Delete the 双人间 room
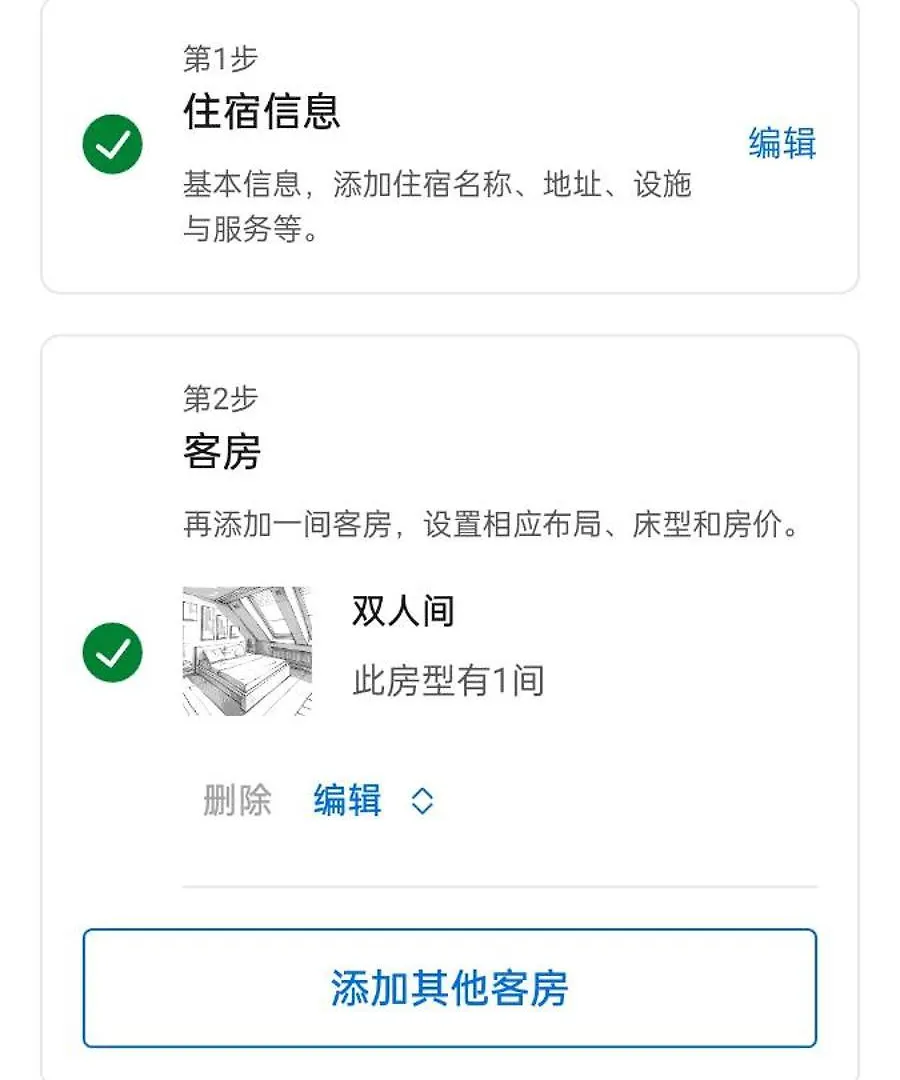900x1080 pixels. point(237,800)
